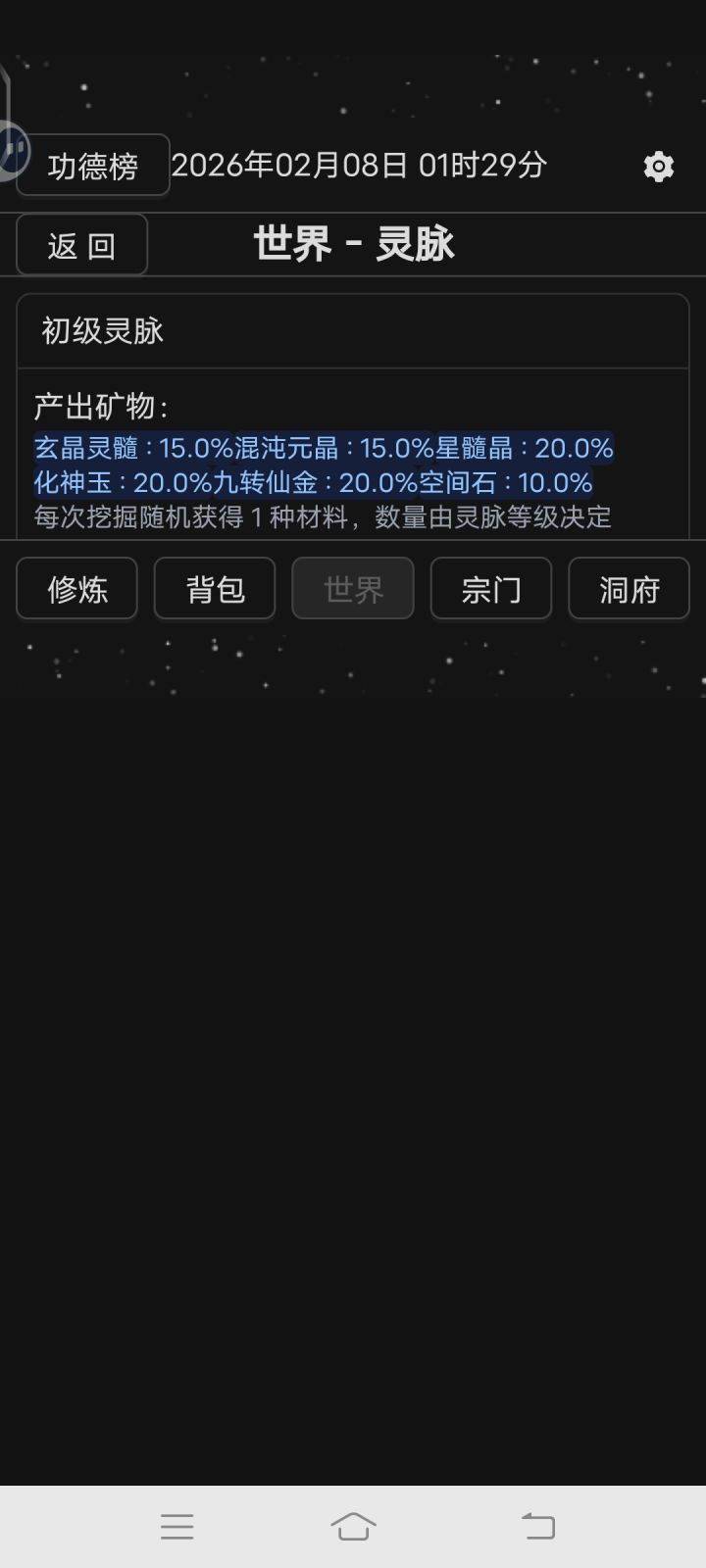Tap the Android recent apps icon
706x1568 pixels.
(x=177, y=1526)
